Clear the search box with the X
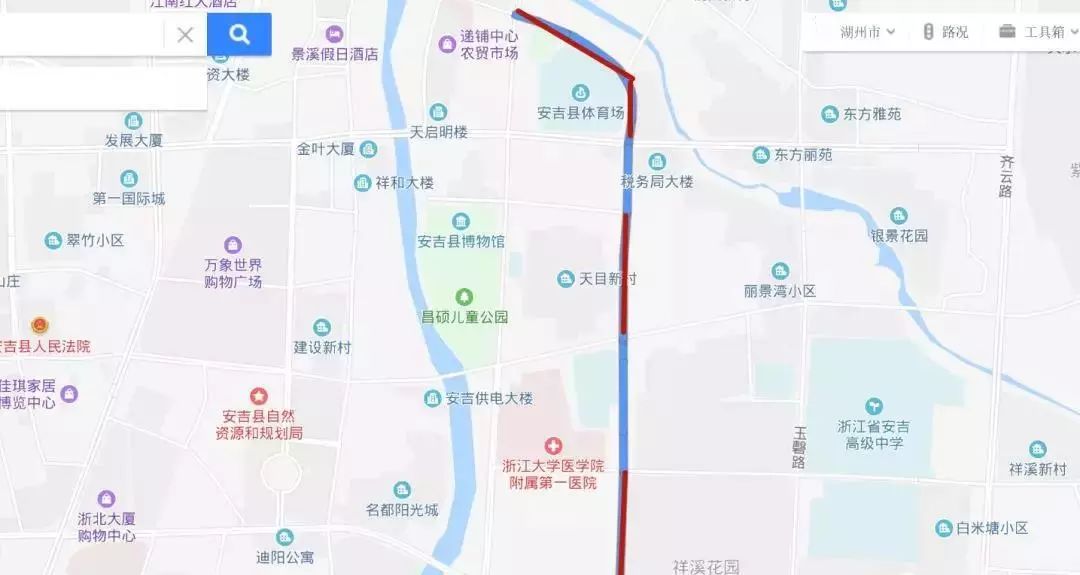The image size is (1080, 575). click(x=185, y=35)
